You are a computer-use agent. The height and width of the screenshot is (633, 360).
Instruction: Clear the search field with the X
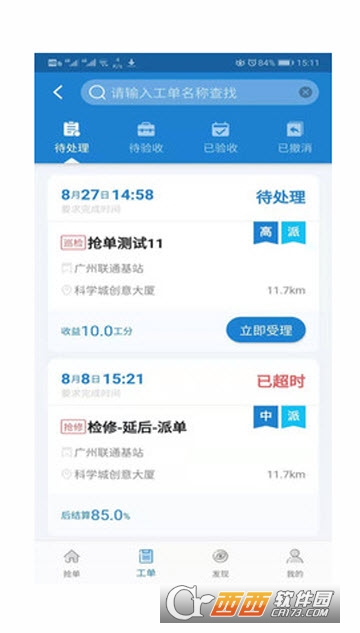(x=306, y=92)
